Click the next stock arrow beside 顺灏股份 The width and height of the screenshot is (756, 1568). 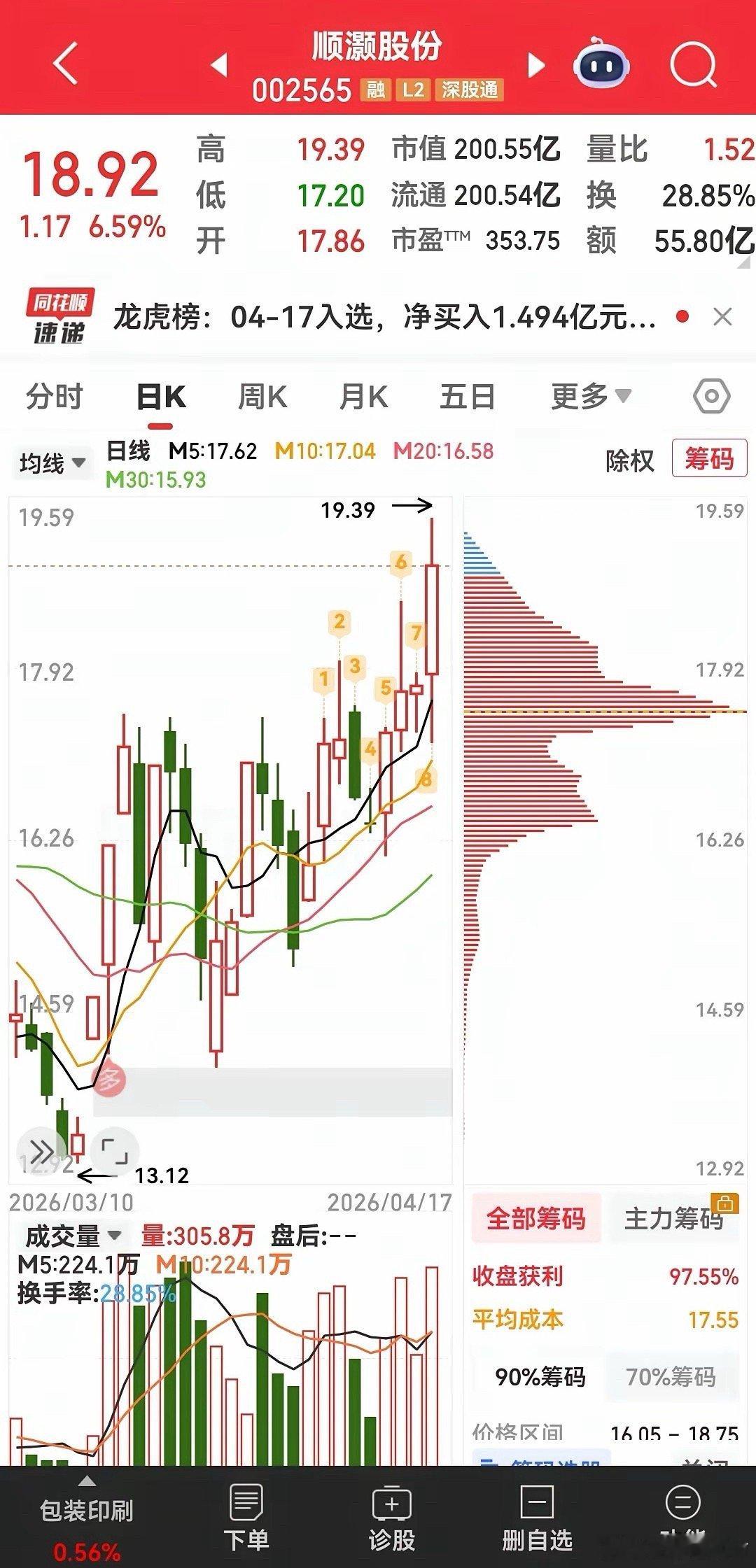click(535, 63)
